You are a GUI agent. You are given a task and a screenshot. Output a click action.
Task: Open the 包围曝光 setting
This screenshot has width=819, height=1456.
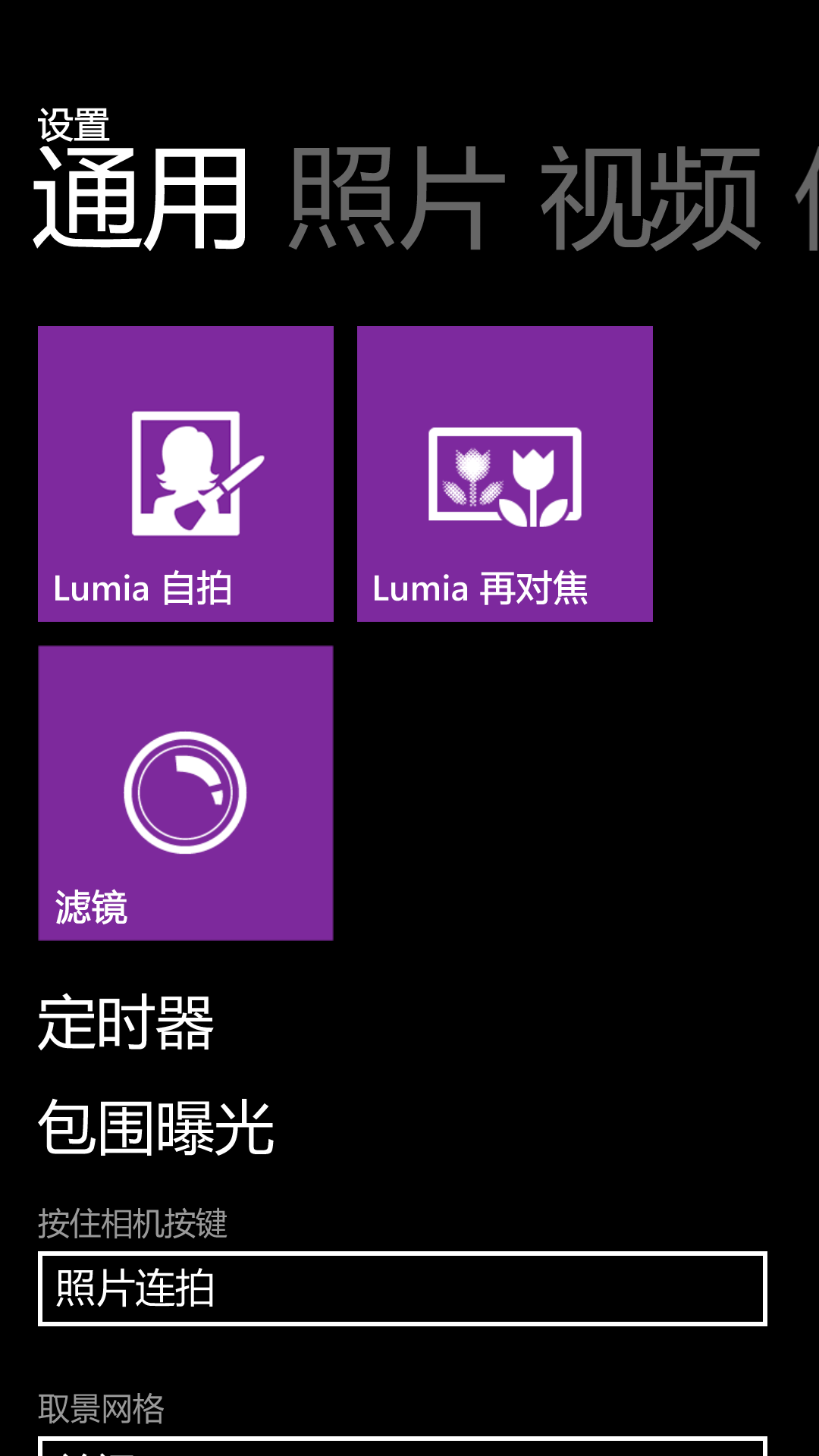coord(156,1128)
